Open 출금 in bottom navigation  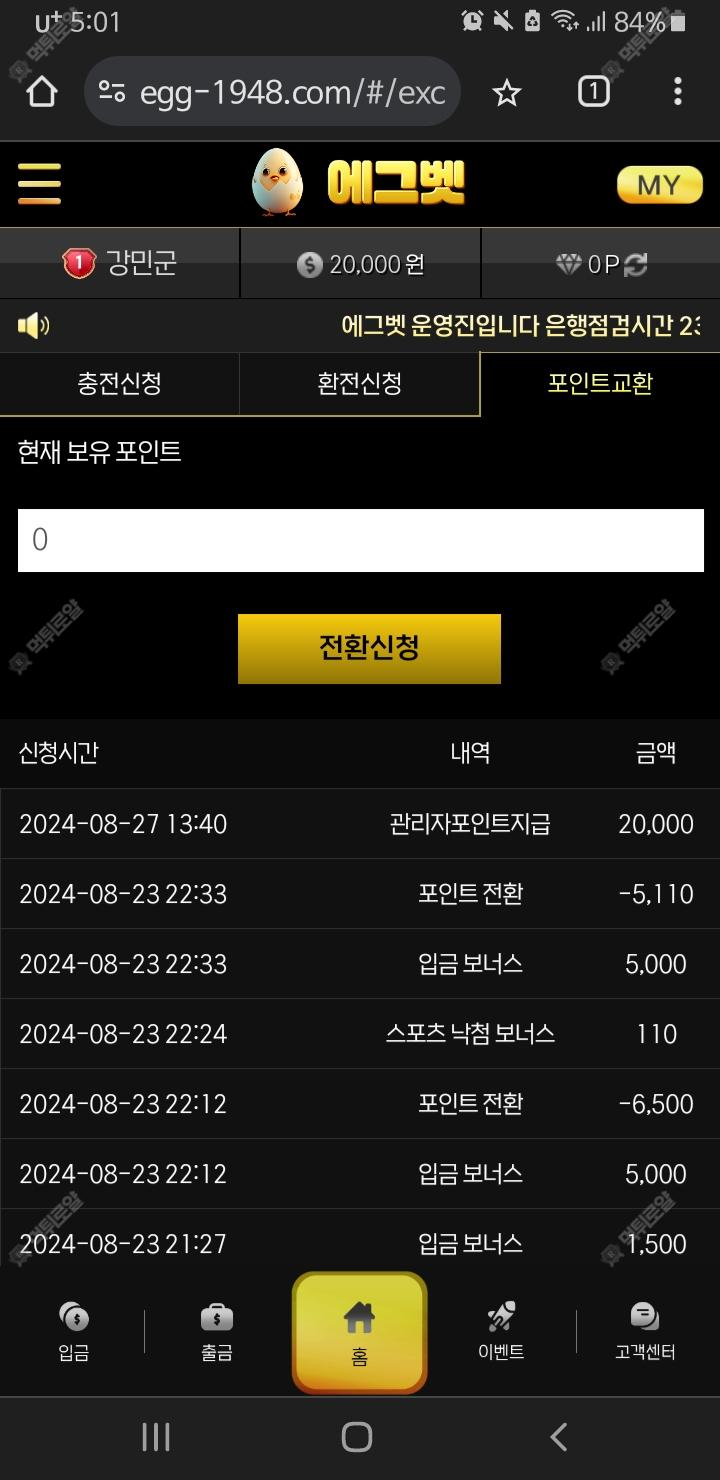tap(217, 1332)
